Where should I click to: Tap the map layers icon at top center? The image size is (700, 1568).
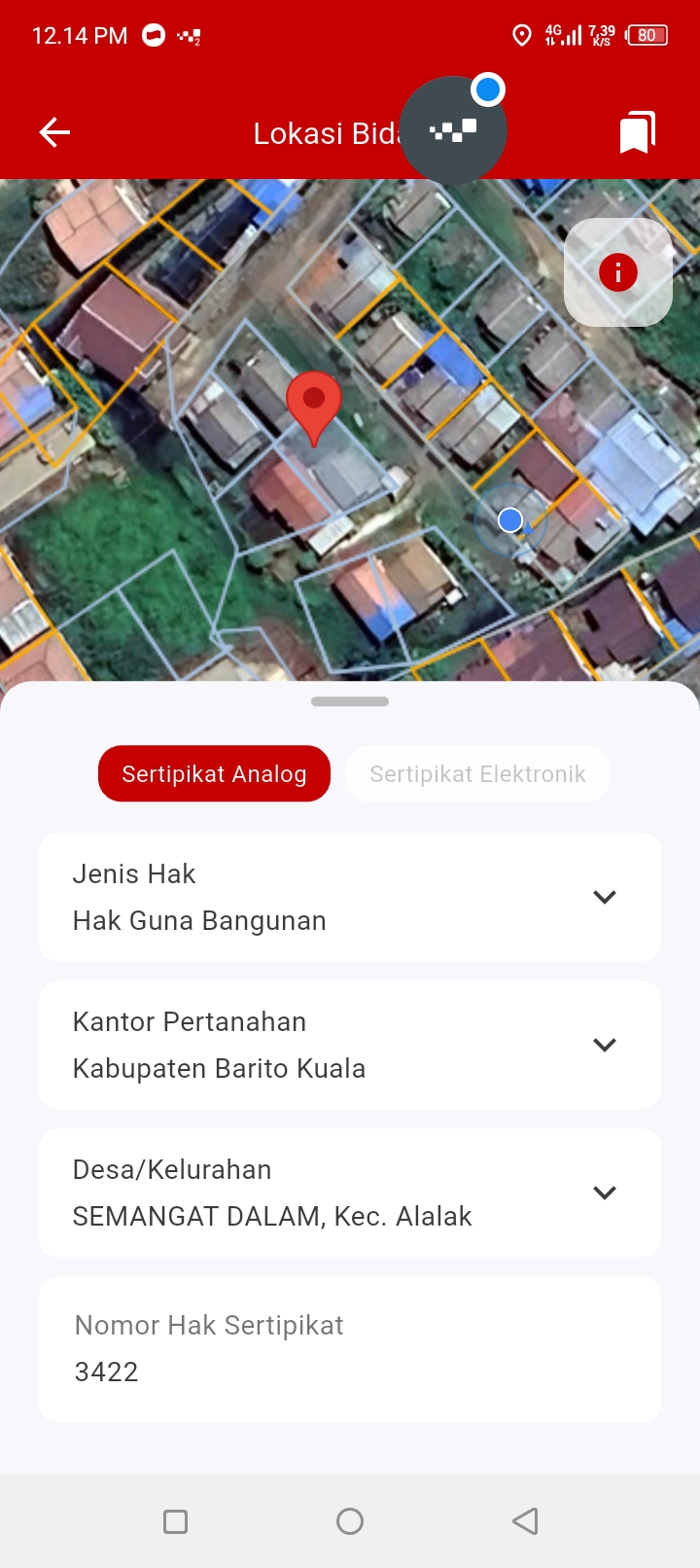(453, 129)
